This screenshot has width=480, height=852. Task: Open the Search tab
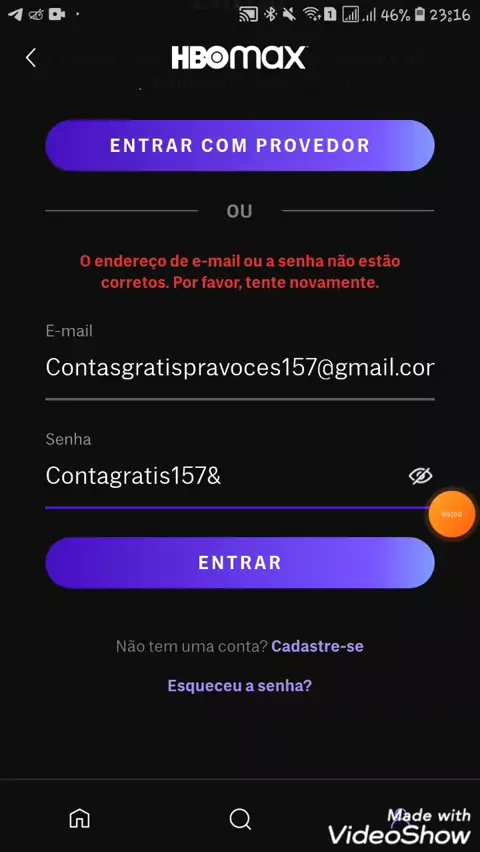[x=240, y=818]
